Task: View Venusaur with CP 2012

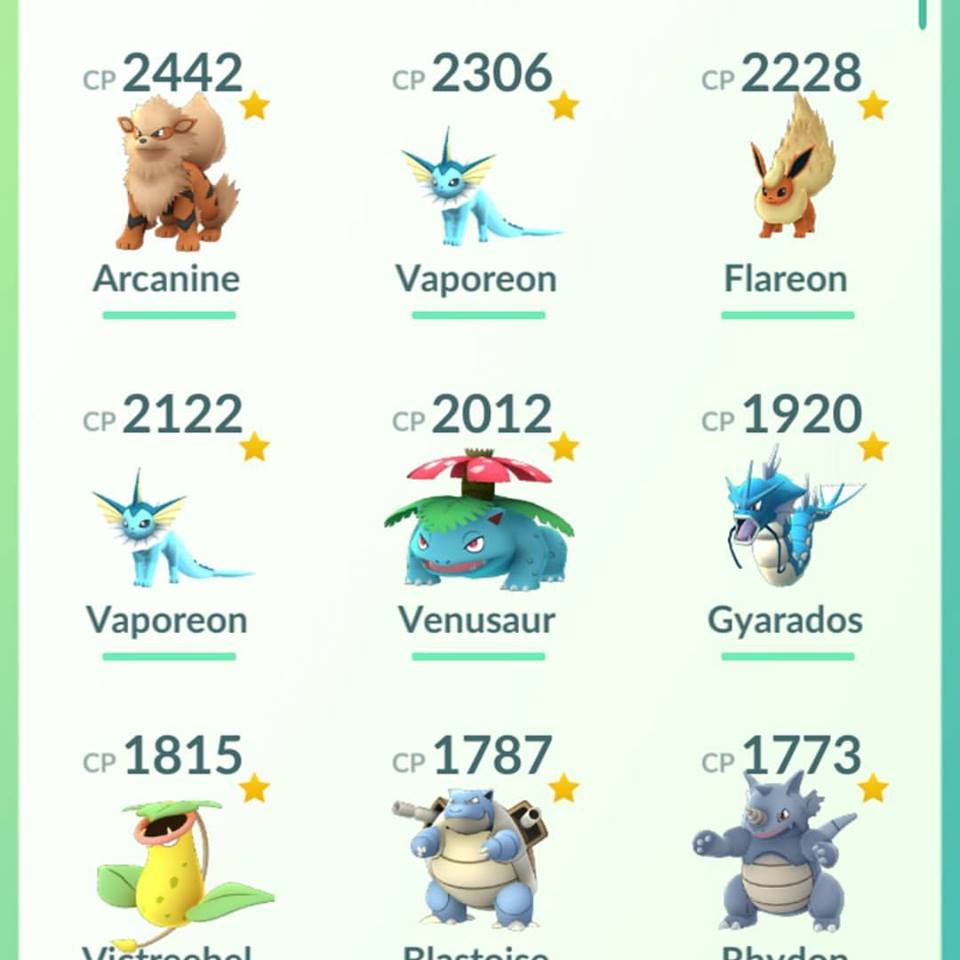Action: (x=478, y=525)
